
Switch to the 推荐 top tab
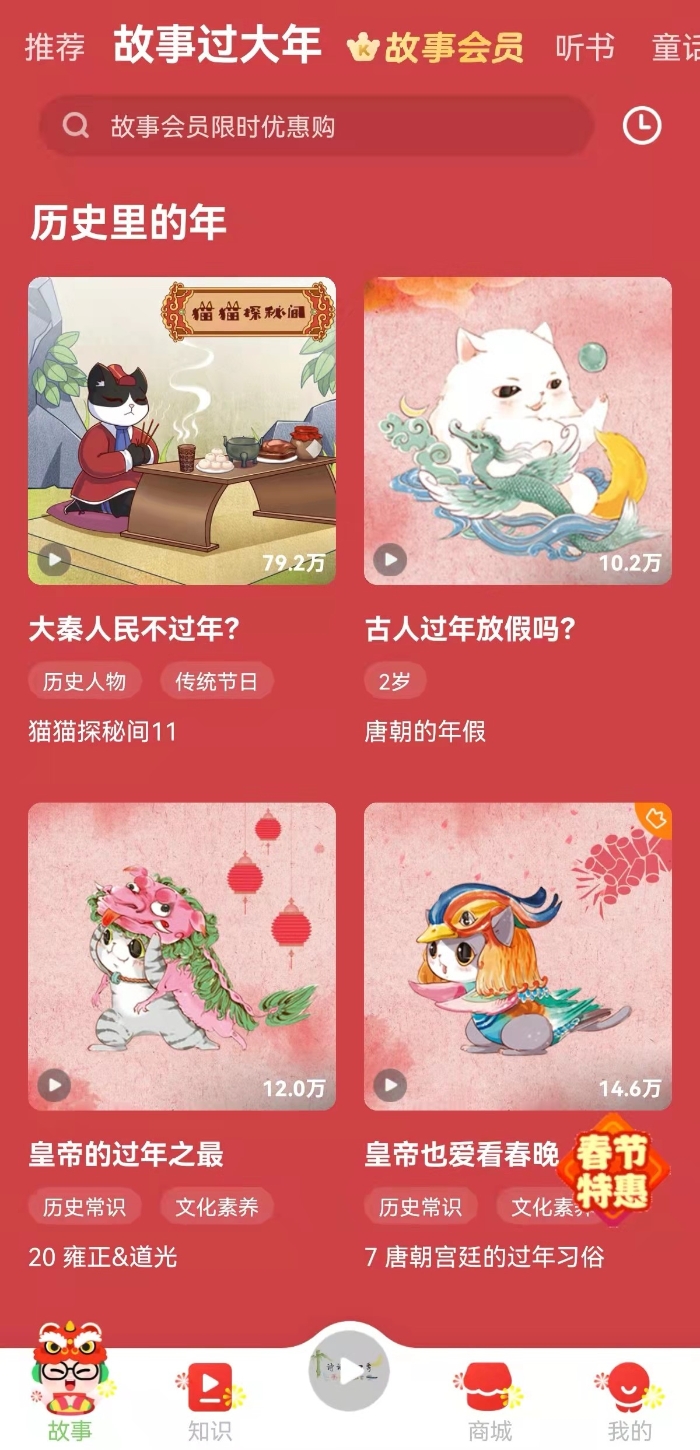[x=55, y=47]
